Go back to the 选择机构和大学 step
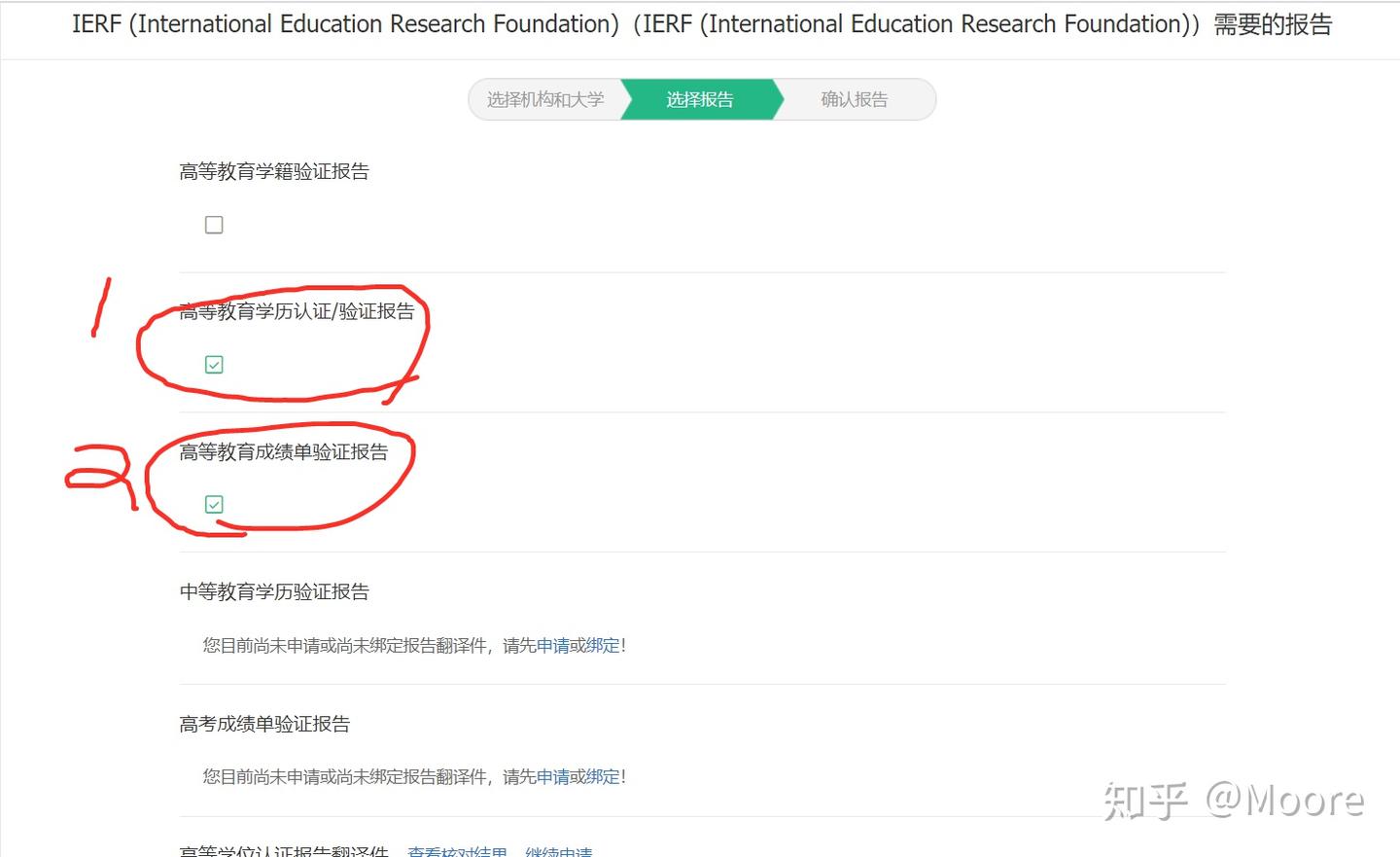Viewport: 1400px width, 857px height. tap(545, 99)
